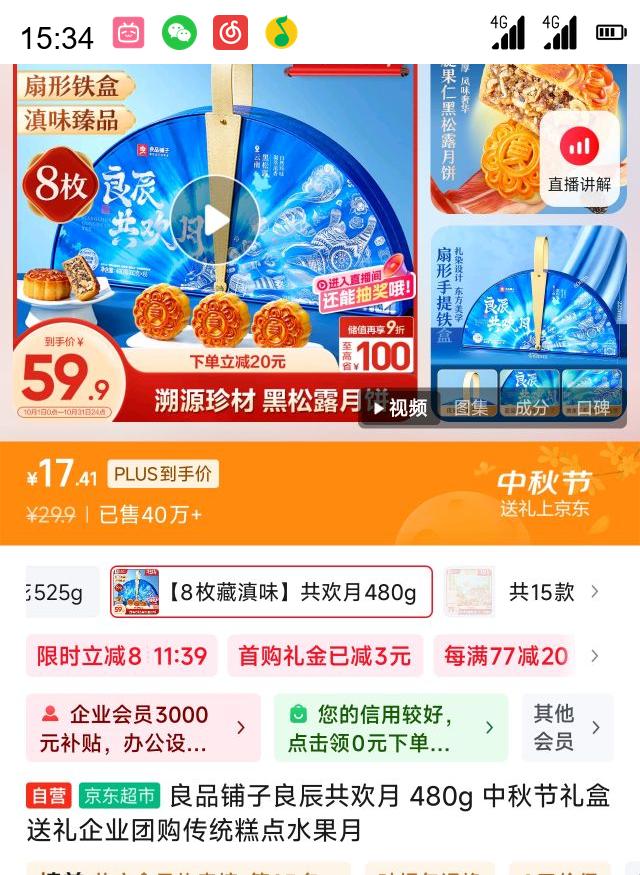The width and height of the screenshot is (640, 875).
Task: Tap the 限时立减8 promotion tag
Action: 121,656
